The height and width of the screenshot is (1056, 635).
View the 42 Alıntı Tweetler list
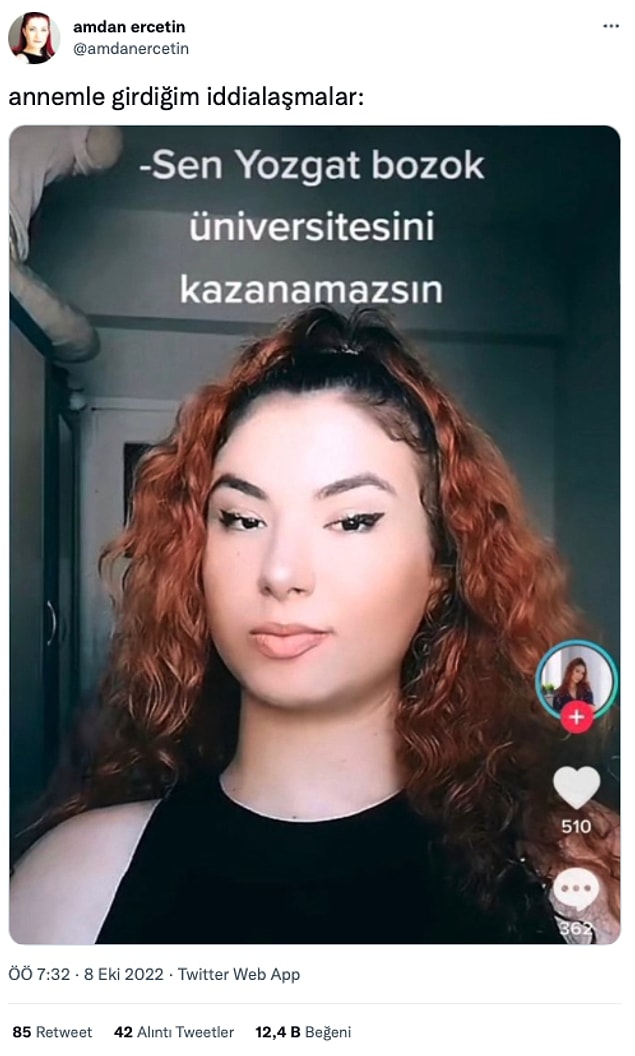tap(173, 1032)
